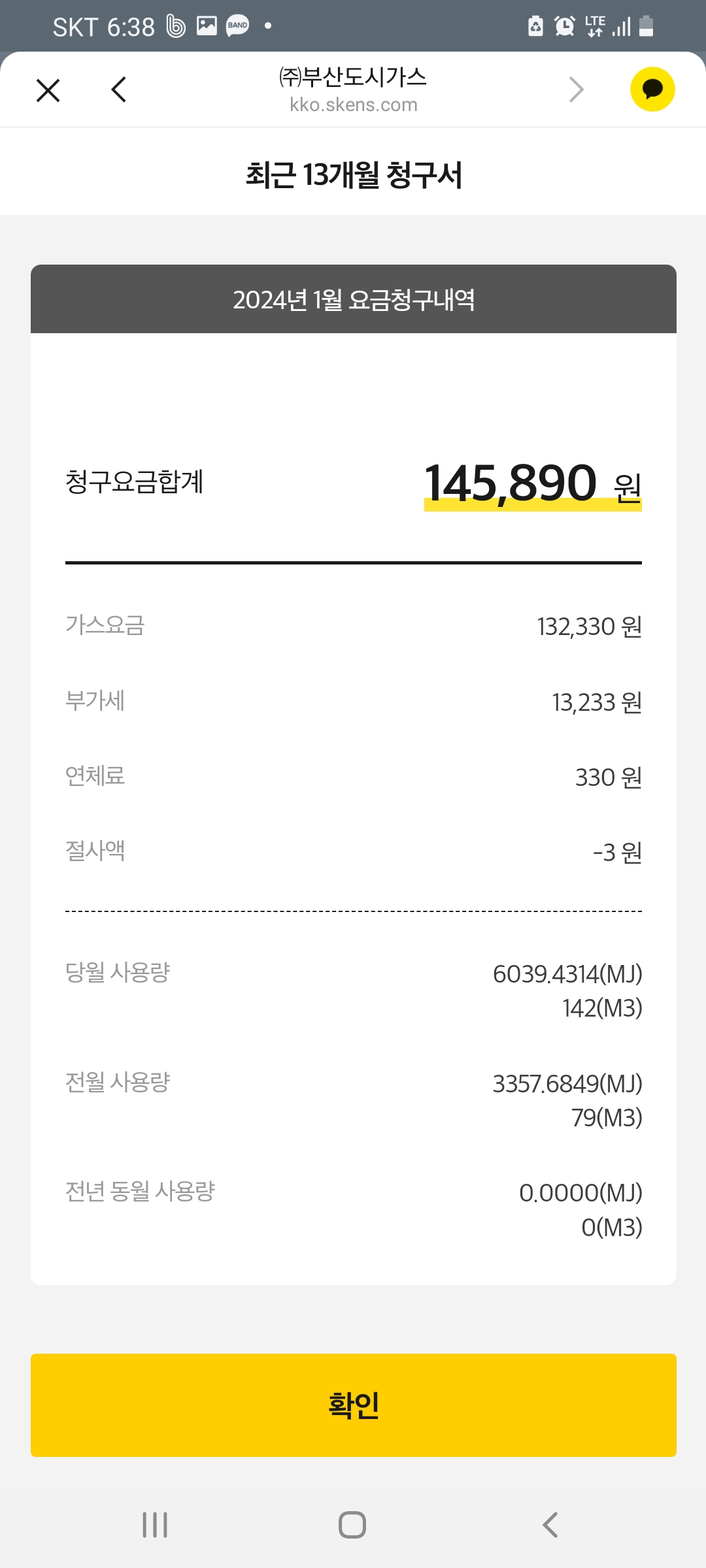Open recent apps from navigation bar
Image resolution: width=706 pixels, height=1568 pixels.
tap(155, 1525)
